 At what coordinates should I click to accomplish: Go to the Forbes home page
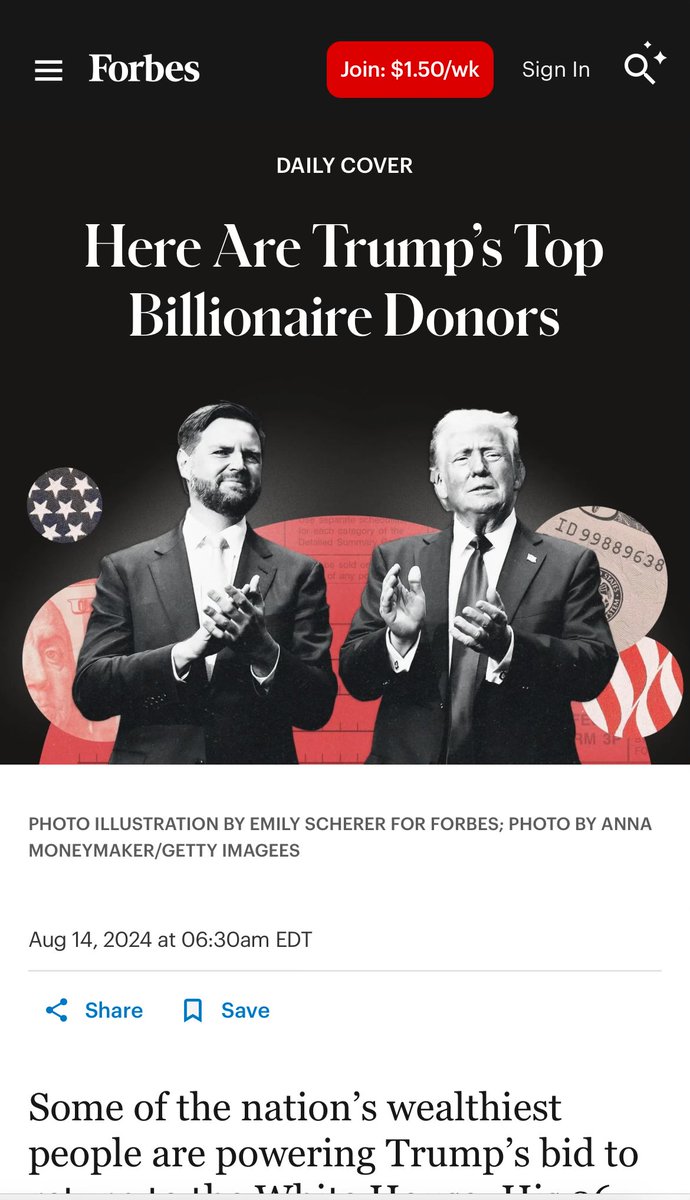coord(144,69)
